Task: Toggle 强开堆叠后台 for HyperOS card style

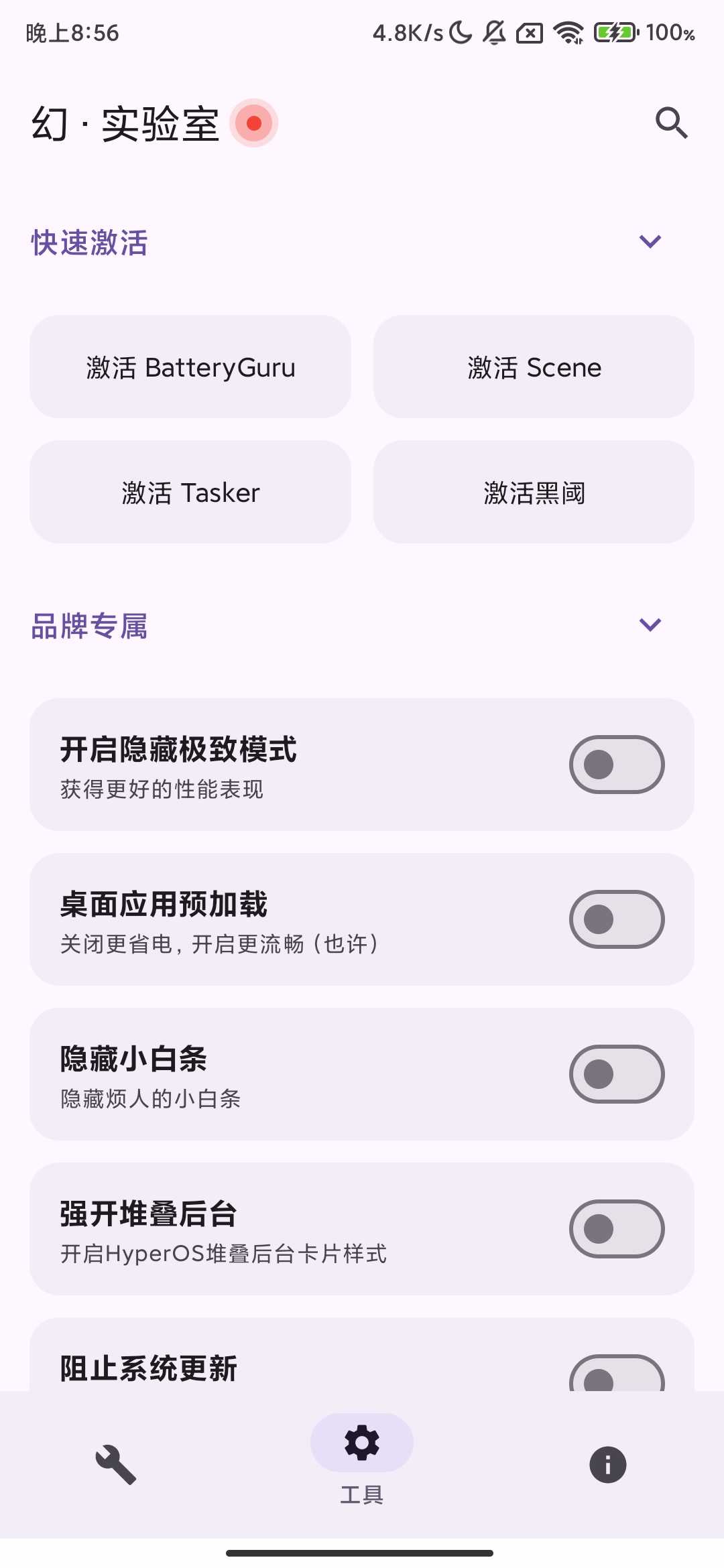Action: 615,1229
